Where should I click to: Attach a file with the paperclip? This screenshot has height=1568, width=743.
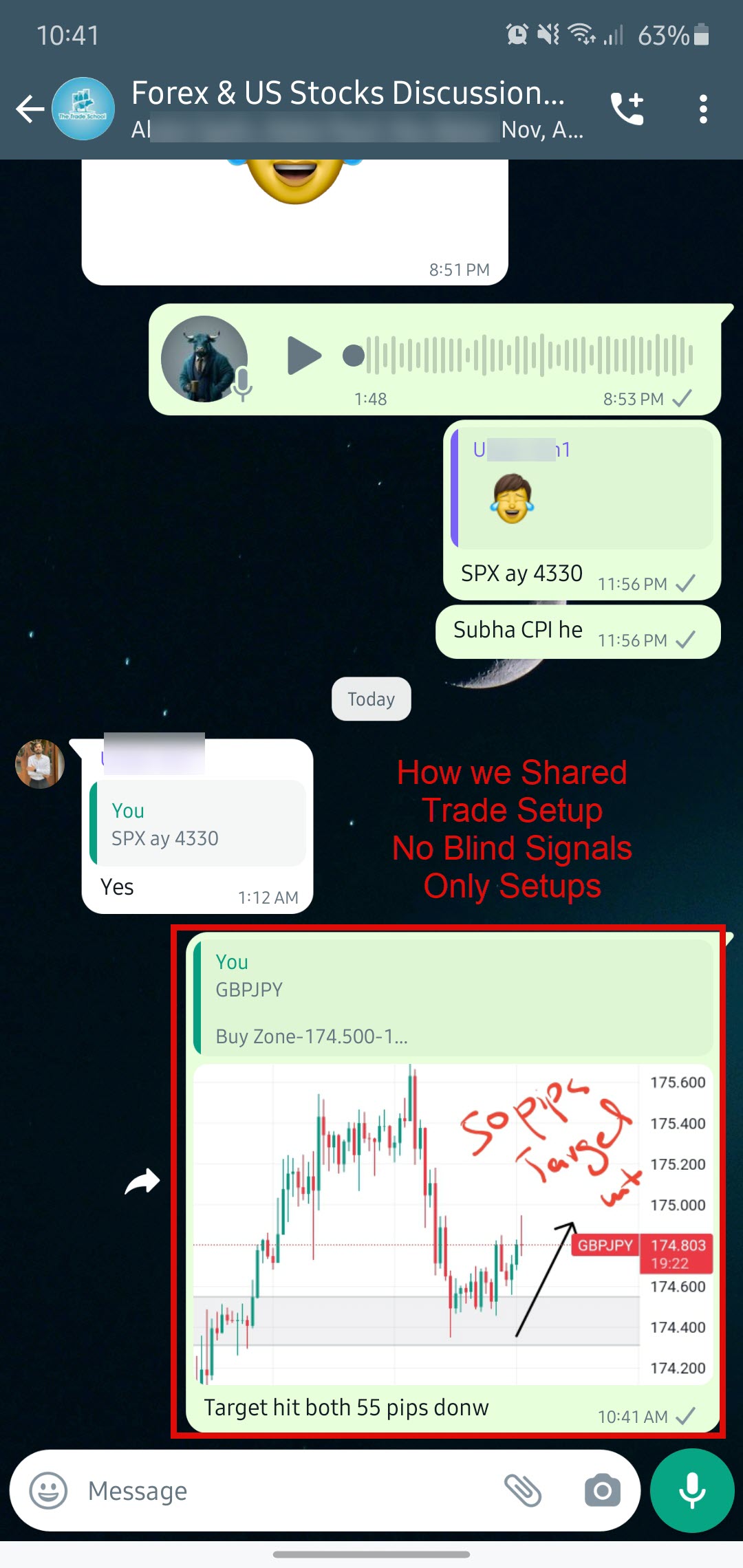tap(523, 1490)
